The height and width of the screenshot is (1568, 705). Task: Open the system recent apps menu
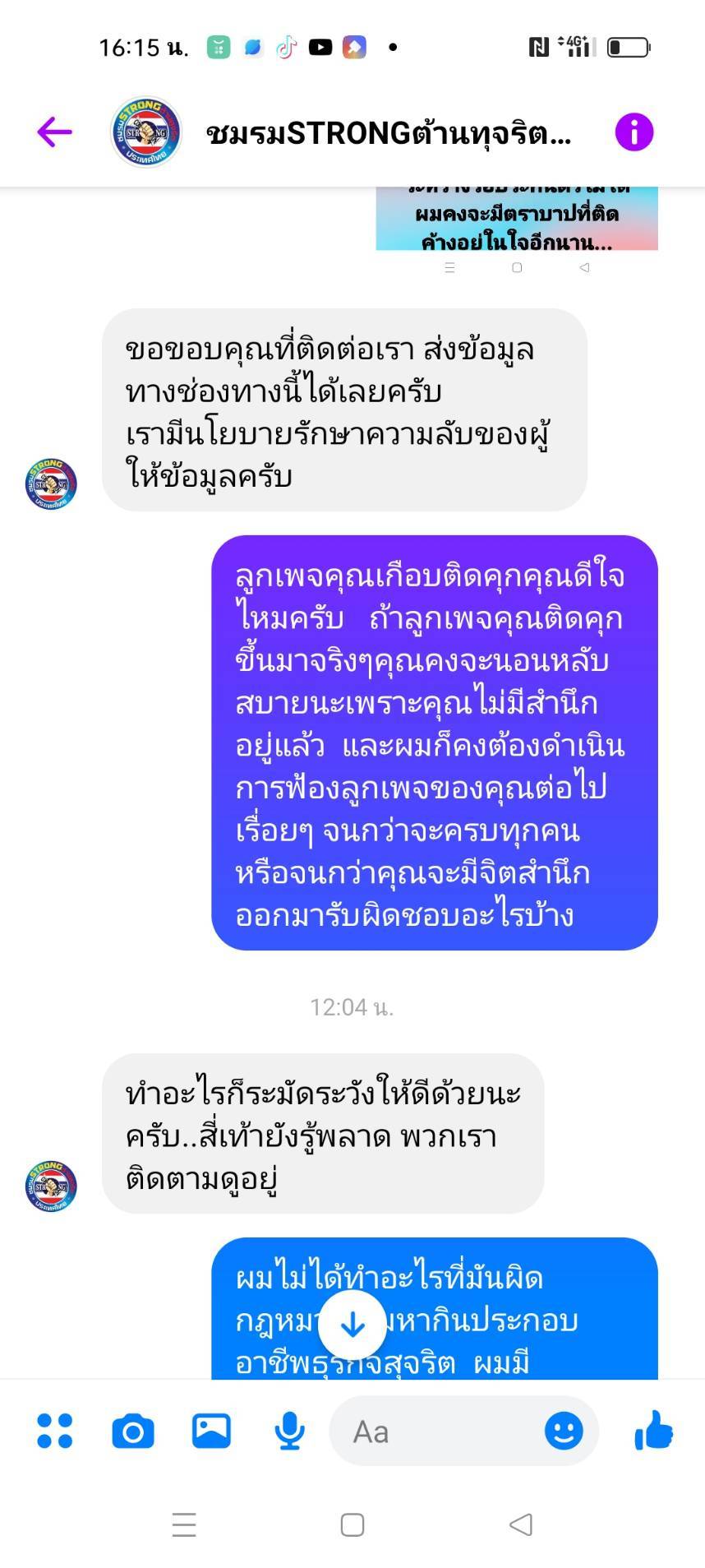[x=184, y=1525]
